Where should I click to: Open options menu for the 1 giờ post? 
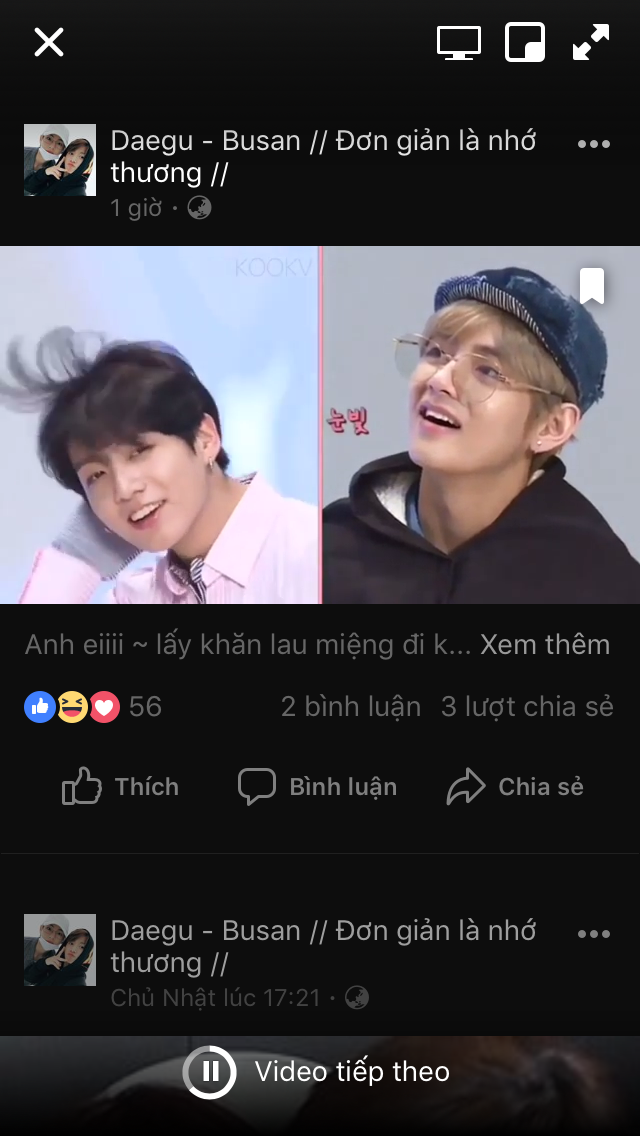[594, 144]
